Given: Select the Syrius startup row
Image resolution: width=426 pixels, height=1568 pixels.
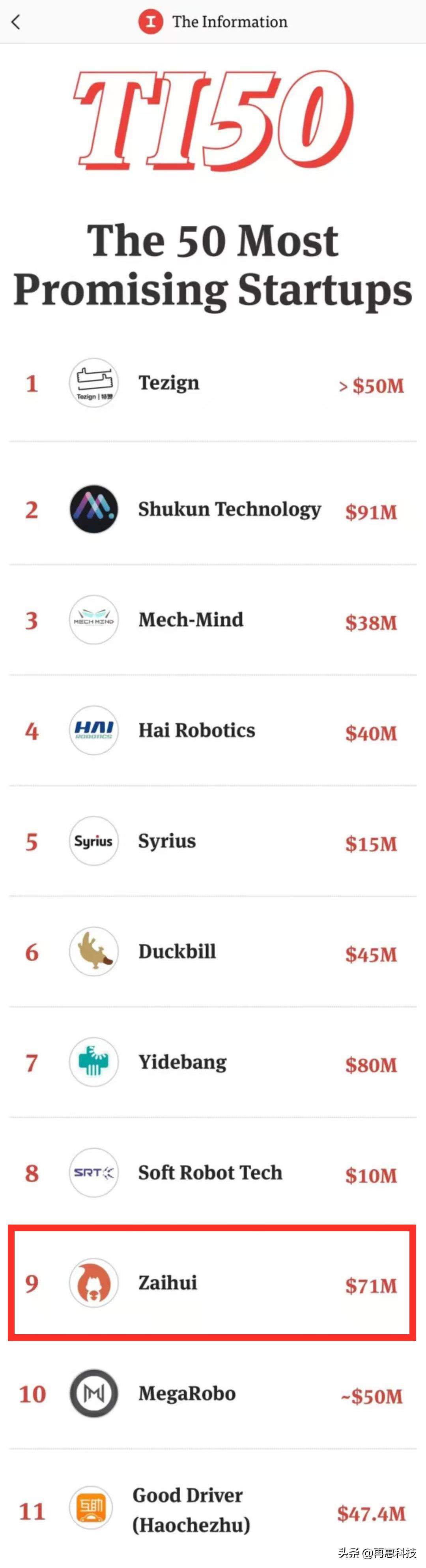Looking at the screenshot, I should [167, 840].
